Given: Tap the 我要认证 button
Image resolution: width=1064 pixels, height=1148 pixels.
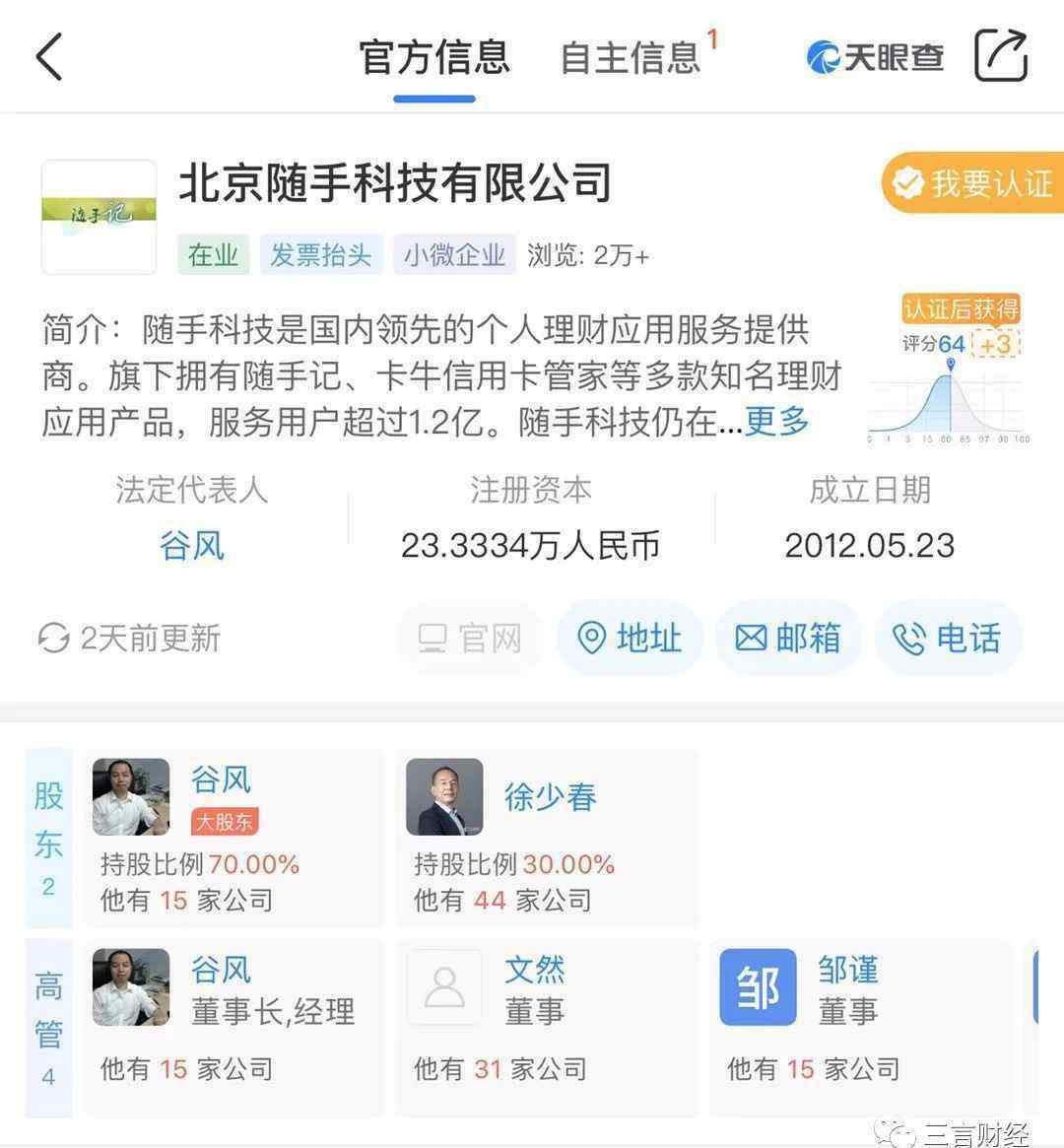Looking at the screenshot, I should 973,183.
